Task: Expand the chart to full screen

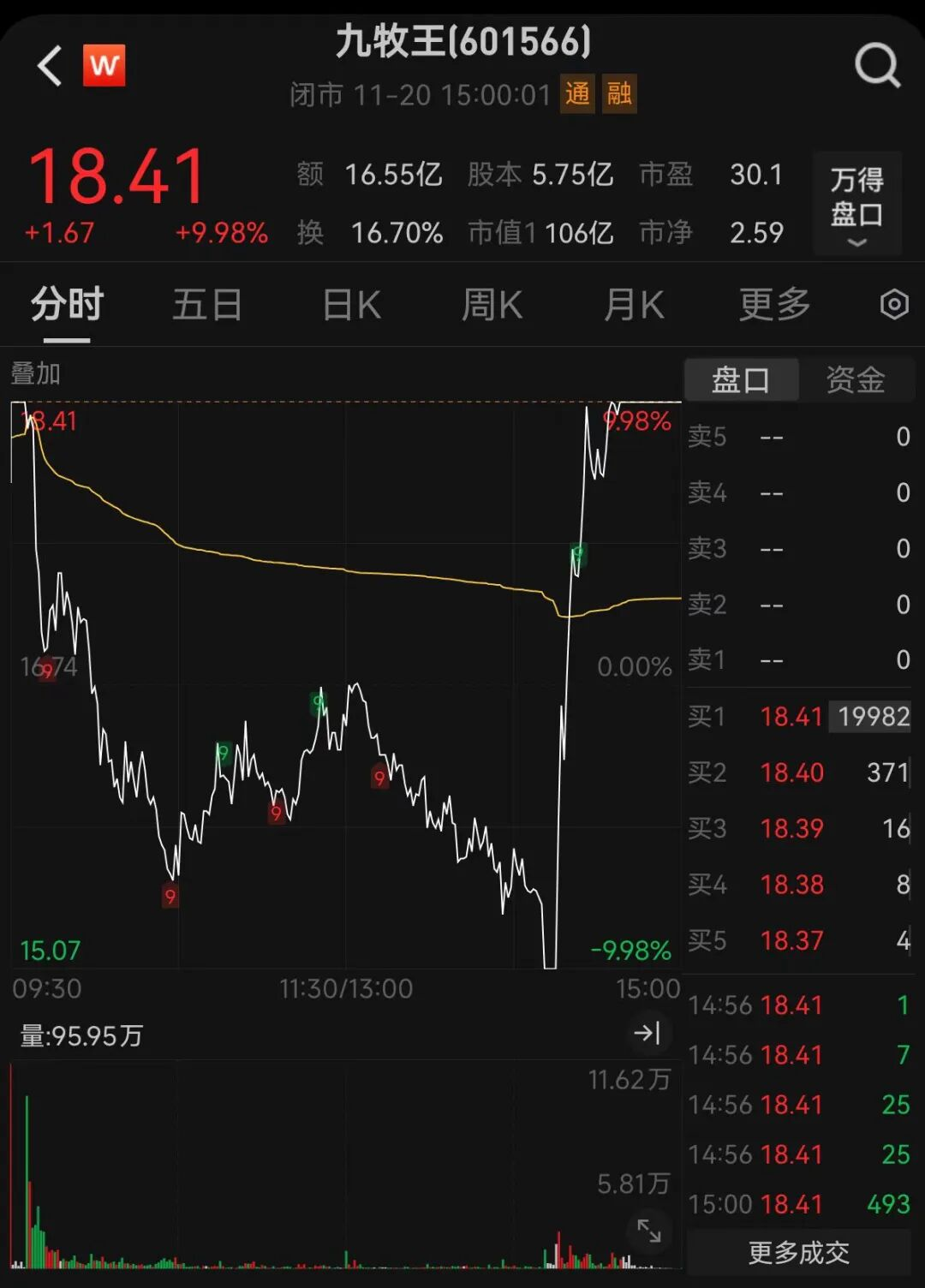Action: click(649, 1231)
